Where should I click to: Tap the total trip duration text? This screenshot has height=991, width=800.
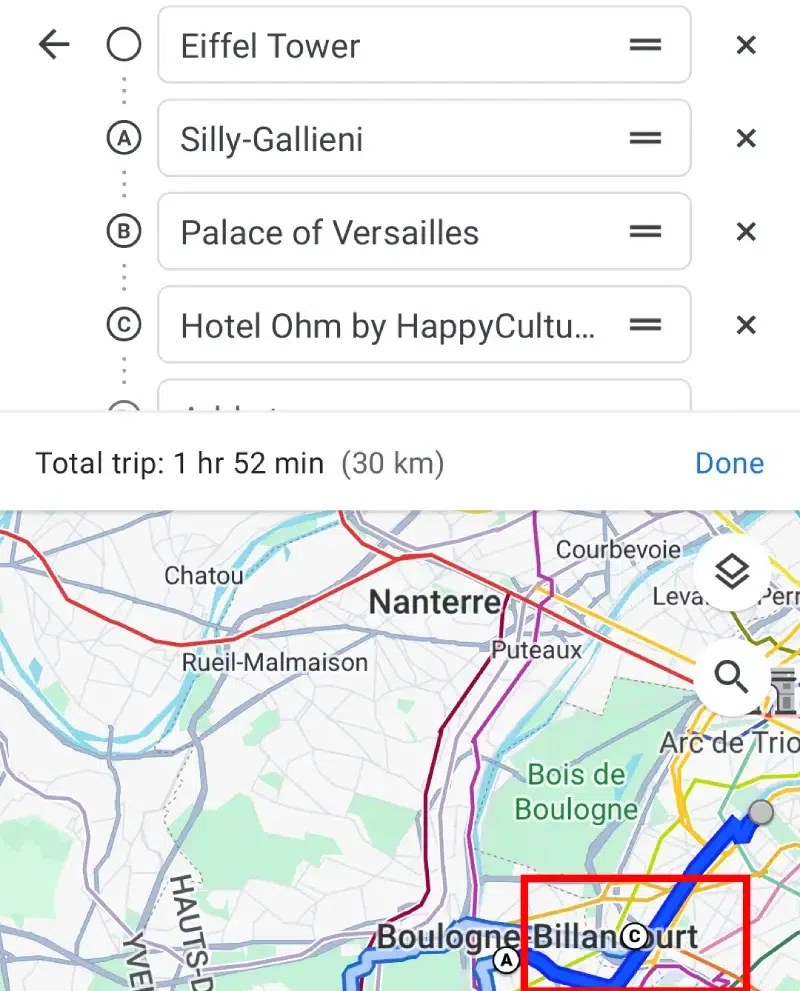(x=180, y=463)
